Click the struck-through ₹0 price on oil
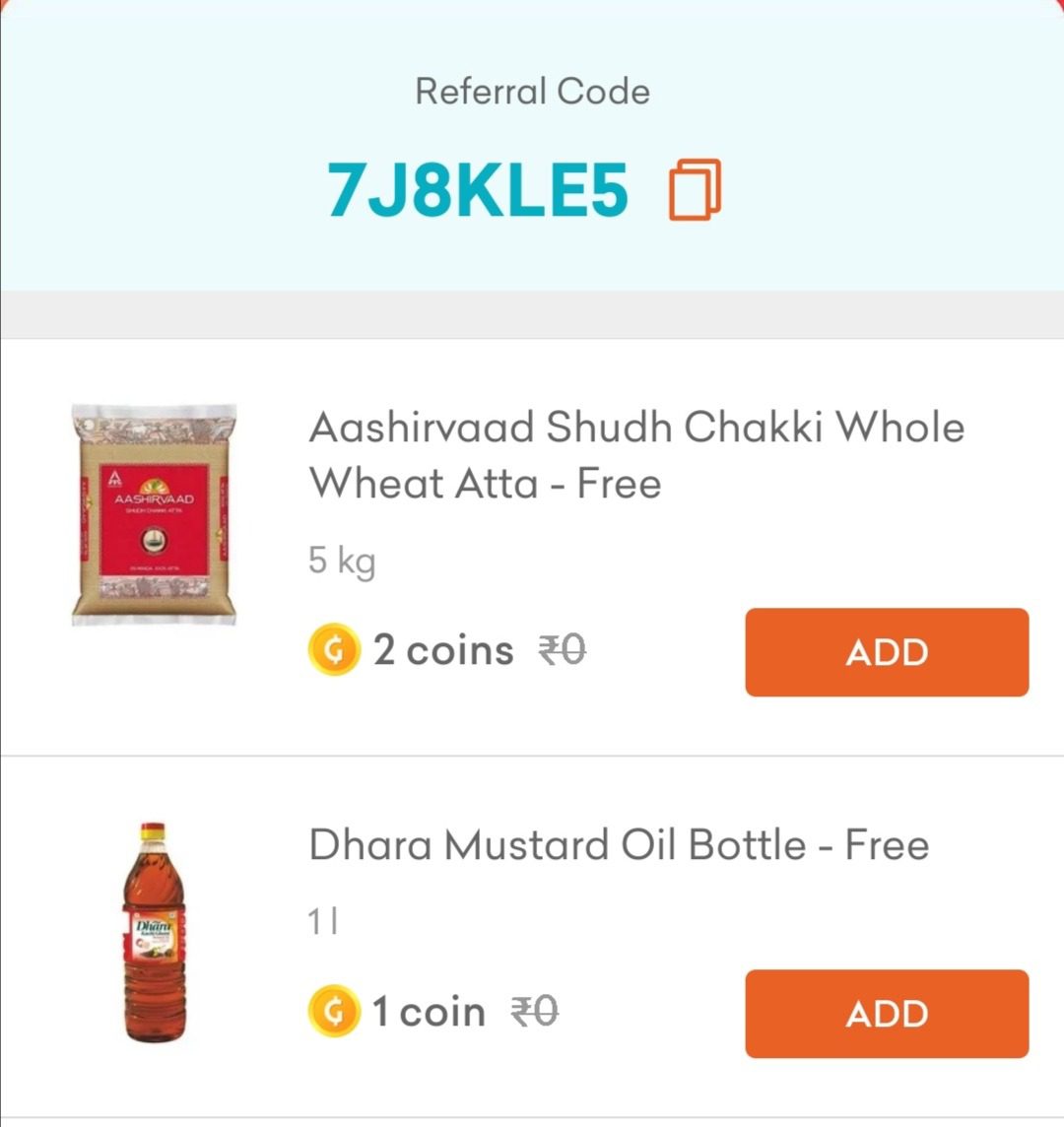1064x1127 pixels. [533, 1012]
